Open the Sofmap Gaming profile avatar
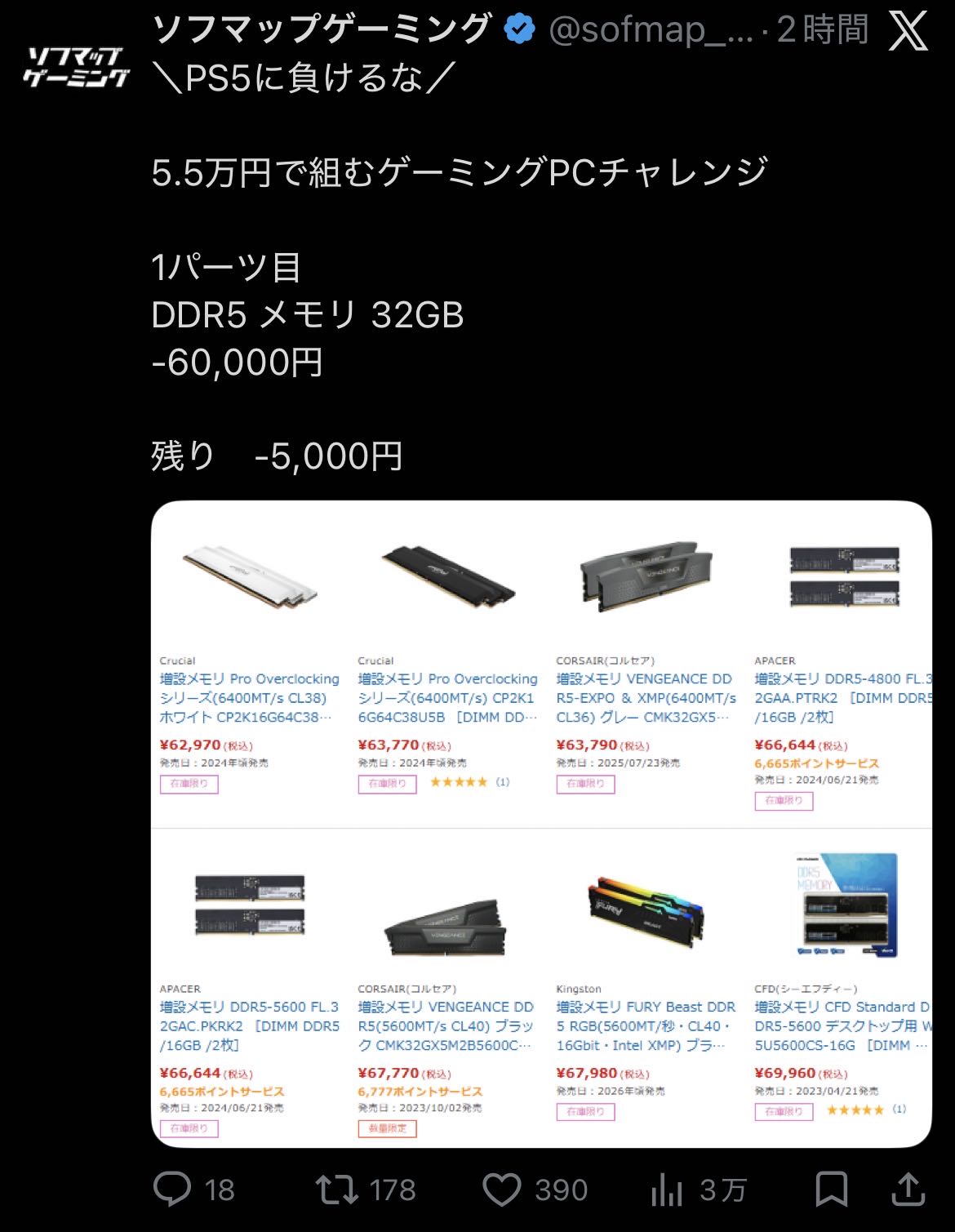 pos(77,67)
